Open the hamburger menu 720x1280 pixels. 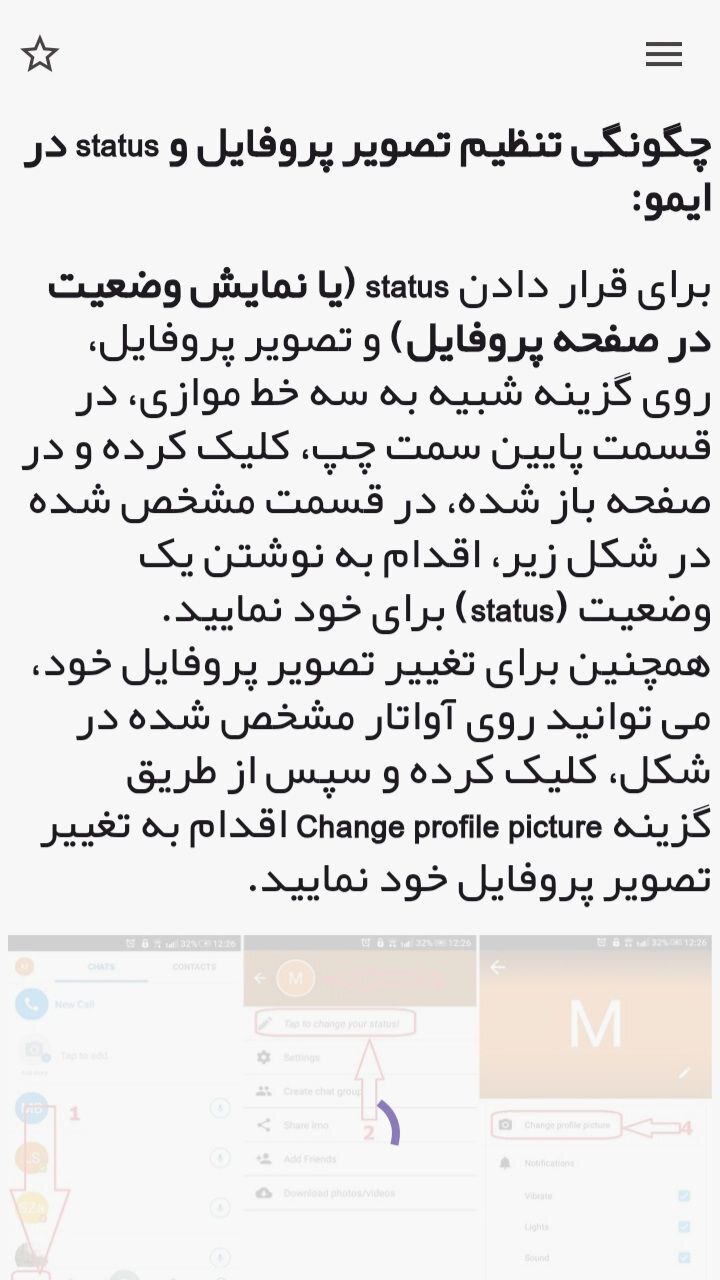point(664,54)
